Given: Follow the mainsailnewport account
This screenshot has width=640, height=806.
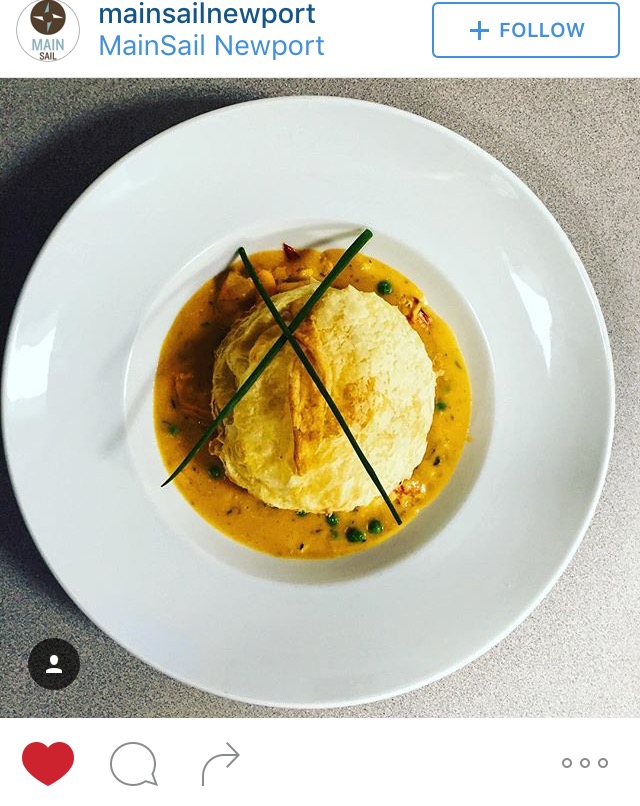Looking at the screenshot, I should tap(525, 30).
